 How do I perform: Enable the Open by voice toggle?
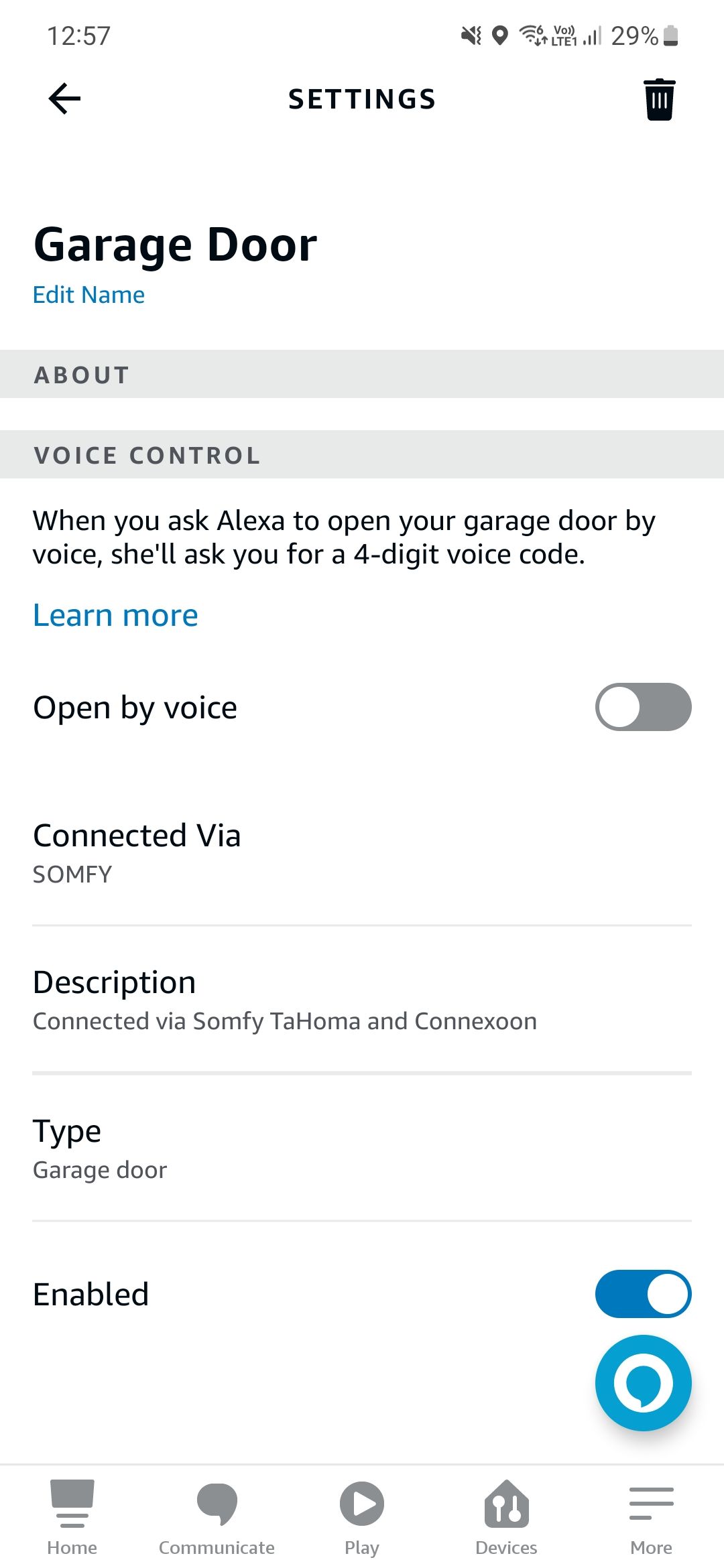(642, 707)
